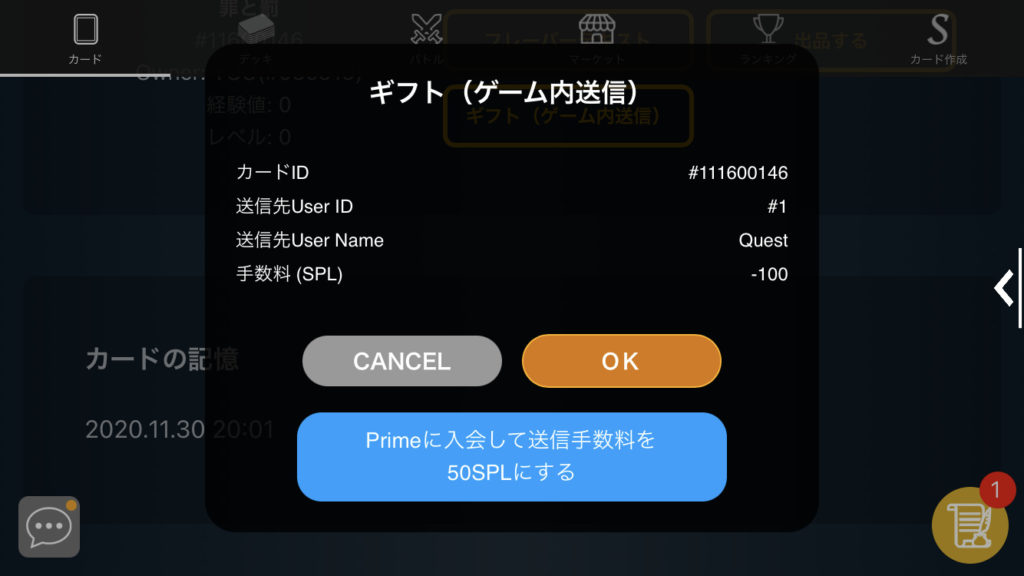Go to カード作成 tab

tap(938, 38)
